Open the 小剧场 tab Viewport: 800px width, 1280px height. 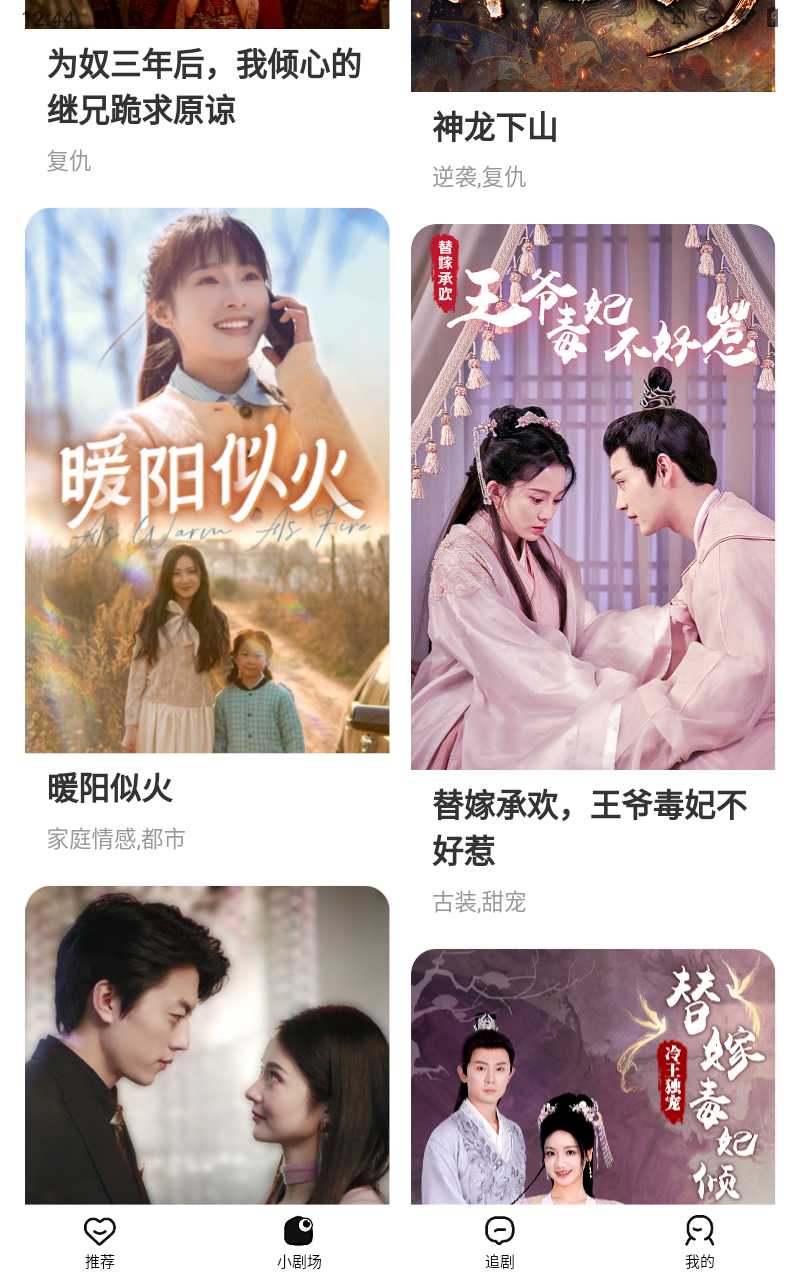[x=299, y=1242]
